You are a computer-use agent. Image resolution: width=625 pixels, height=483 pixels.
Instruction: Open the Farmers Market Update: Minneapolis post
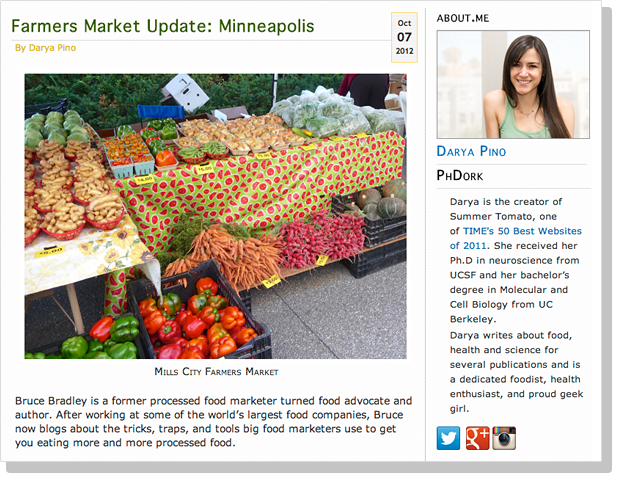pyautogui.click(x=163, y=26)
